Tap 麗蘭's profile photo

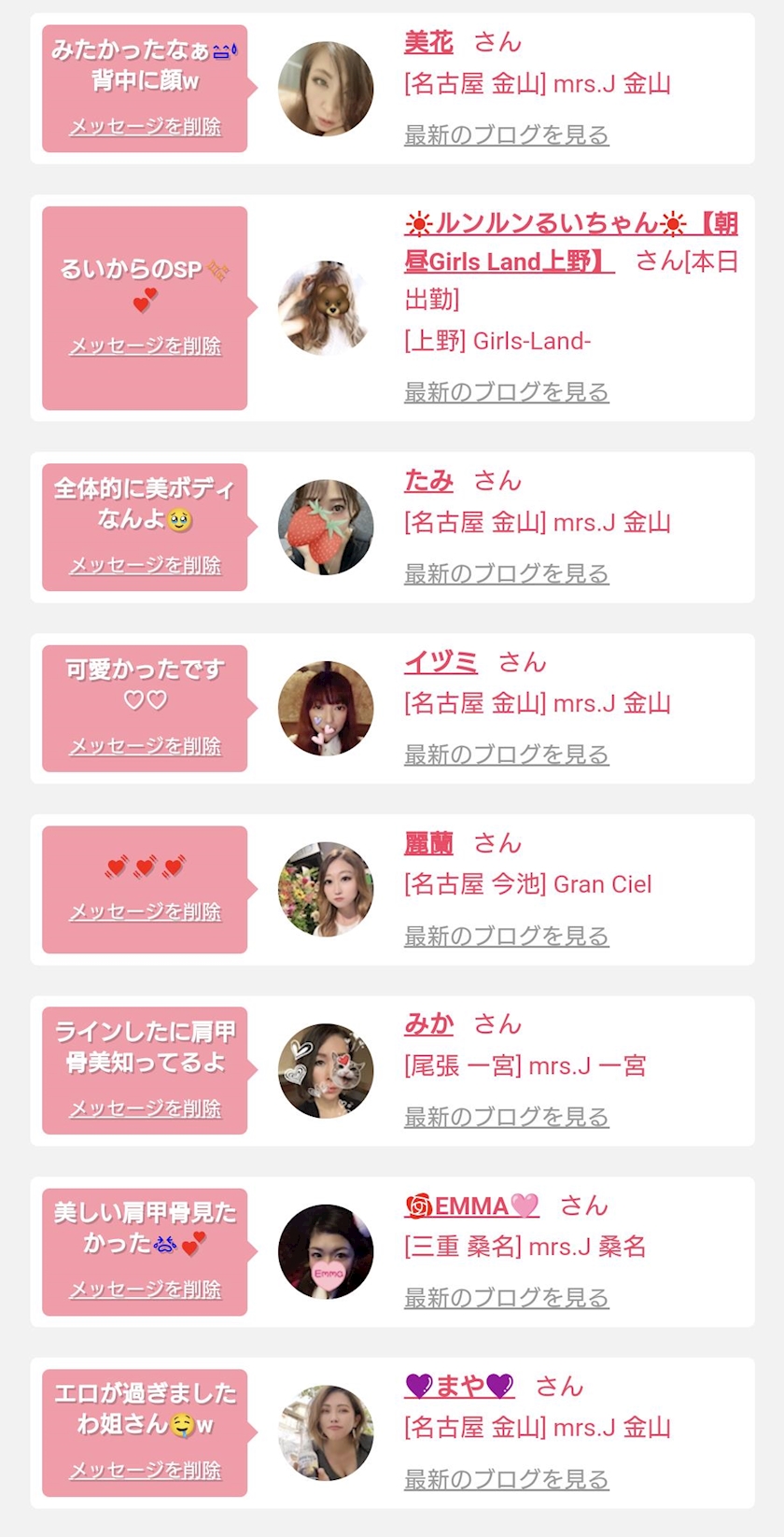[326, 889]
